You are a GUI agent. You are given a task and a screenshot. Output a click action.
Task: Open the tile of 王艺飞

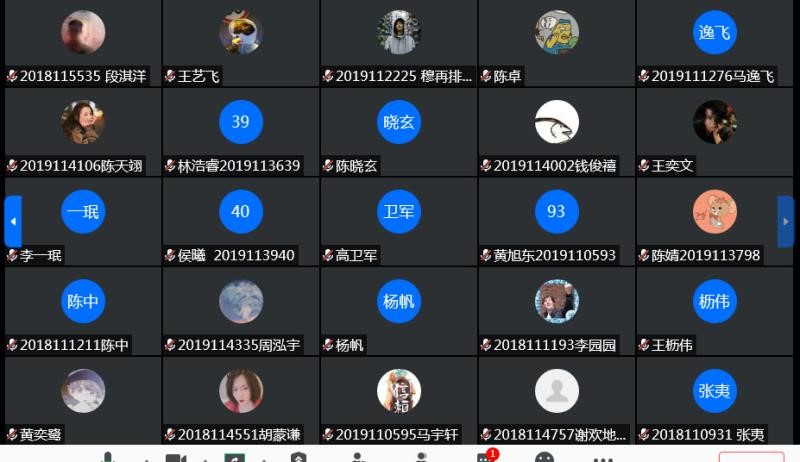[x=241, y=42]
